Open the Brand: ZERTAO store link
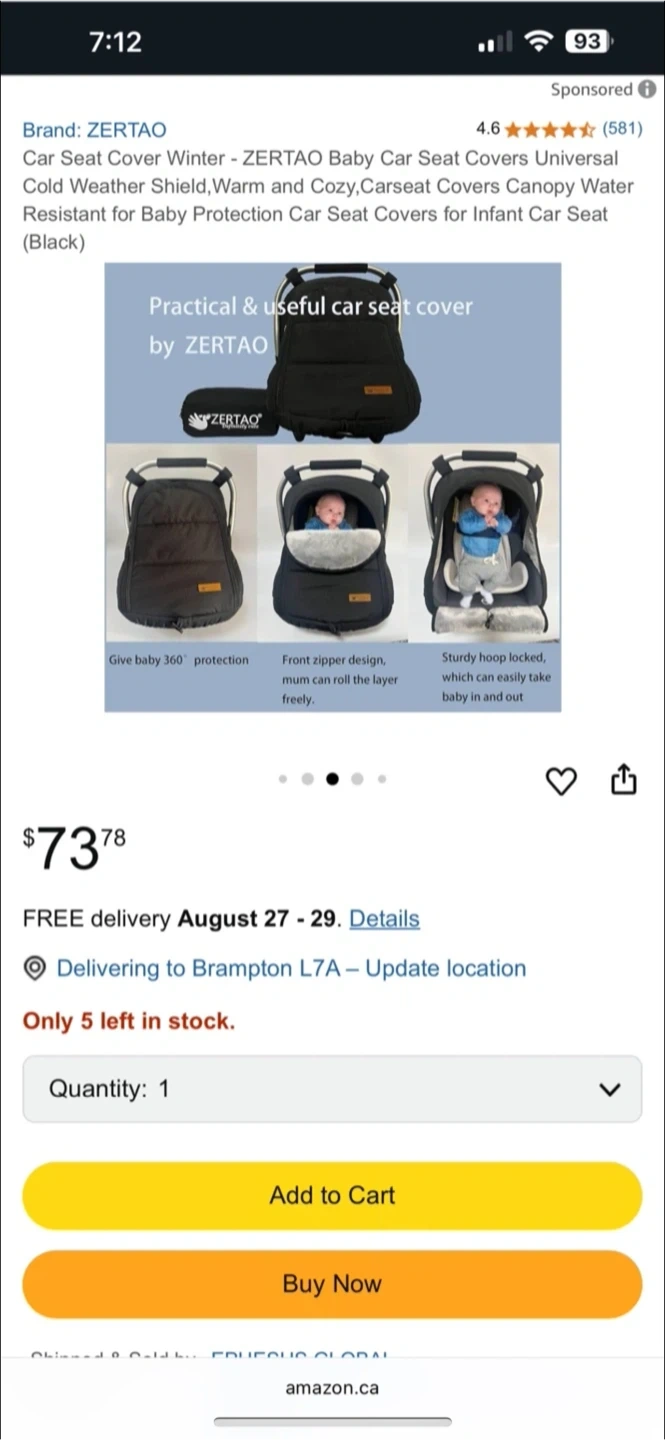This screenshot has height=1440, width=665. coord(94,130)
